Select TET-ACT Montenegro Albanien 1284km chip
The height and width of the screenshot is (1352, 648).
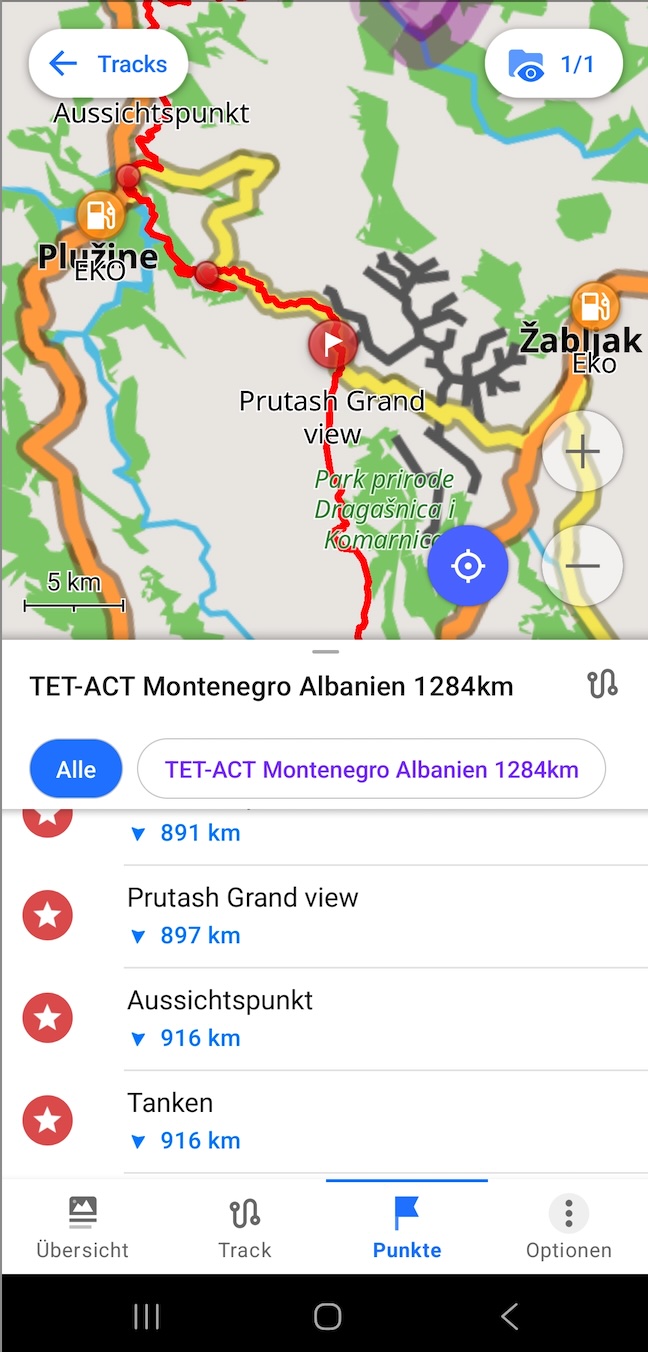click(371, 769)
